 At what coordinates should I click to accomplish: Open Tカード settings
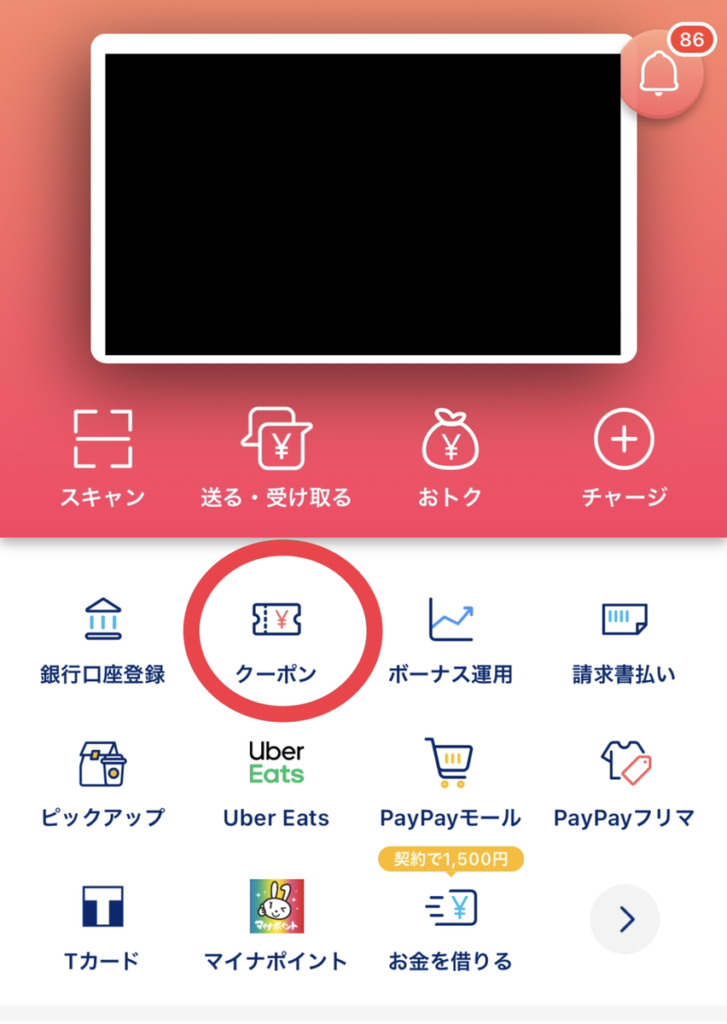click(103, 926)
